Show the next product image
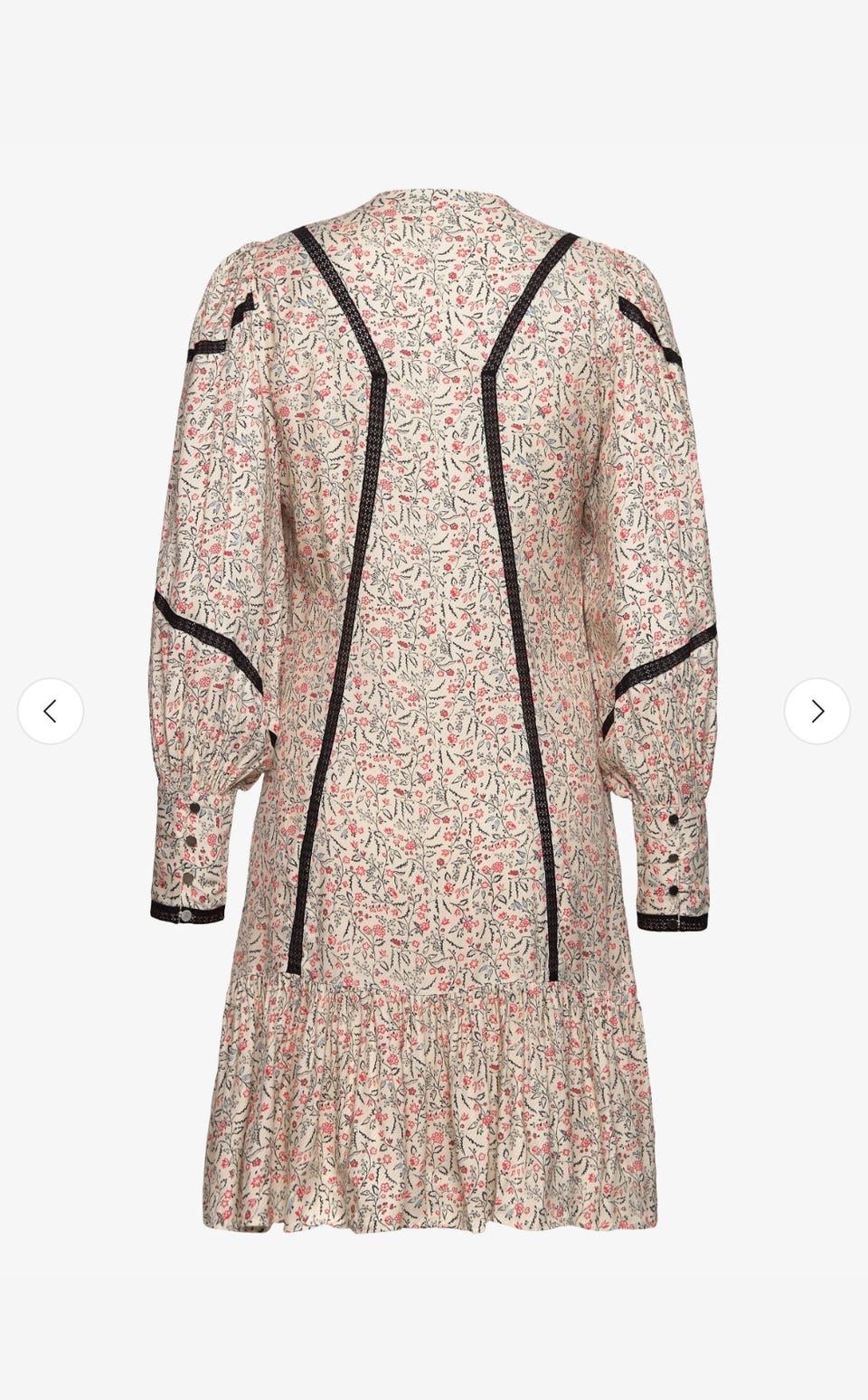868x1400 pixels. (817, 712)
